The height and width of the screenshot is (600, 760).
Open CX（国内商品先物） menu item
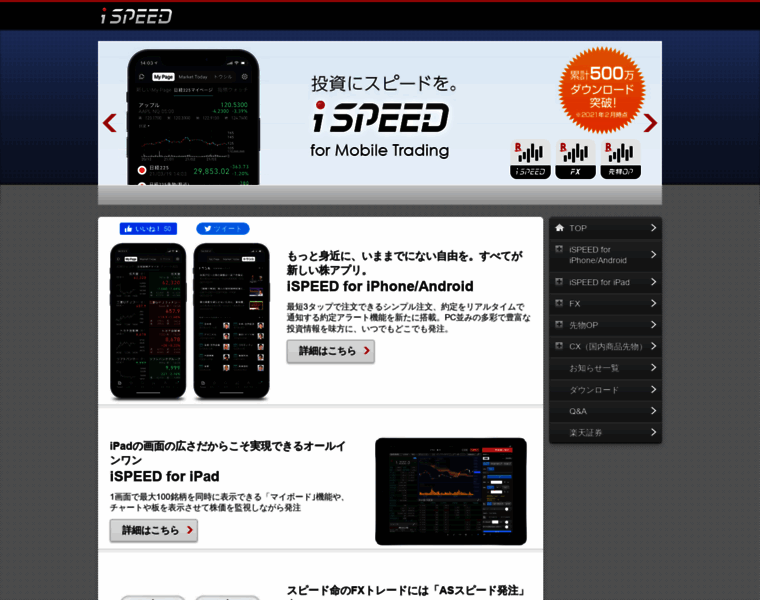pos(605,346)
